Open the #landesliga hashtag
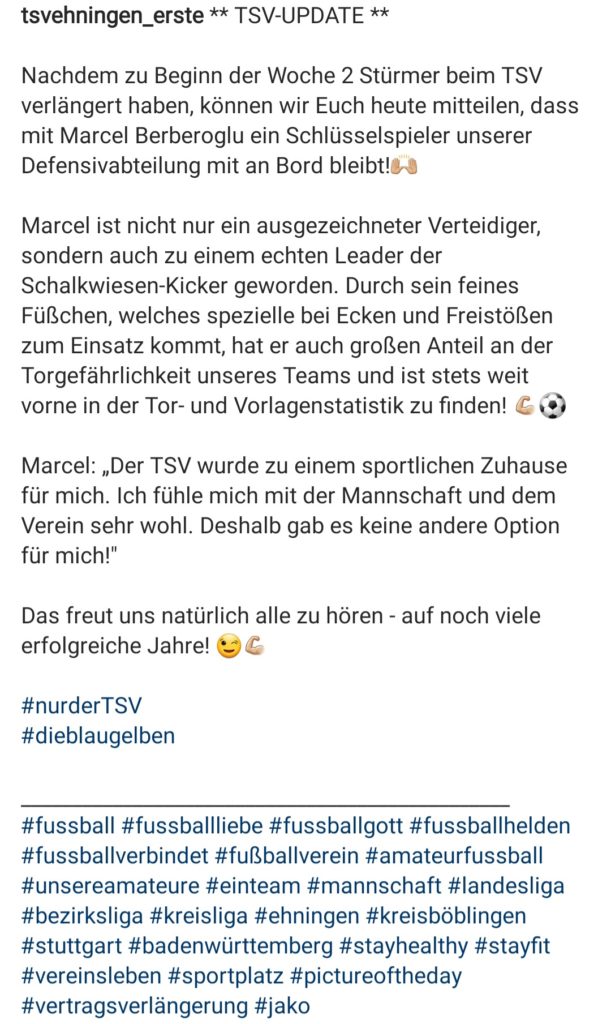 point(506,886)
